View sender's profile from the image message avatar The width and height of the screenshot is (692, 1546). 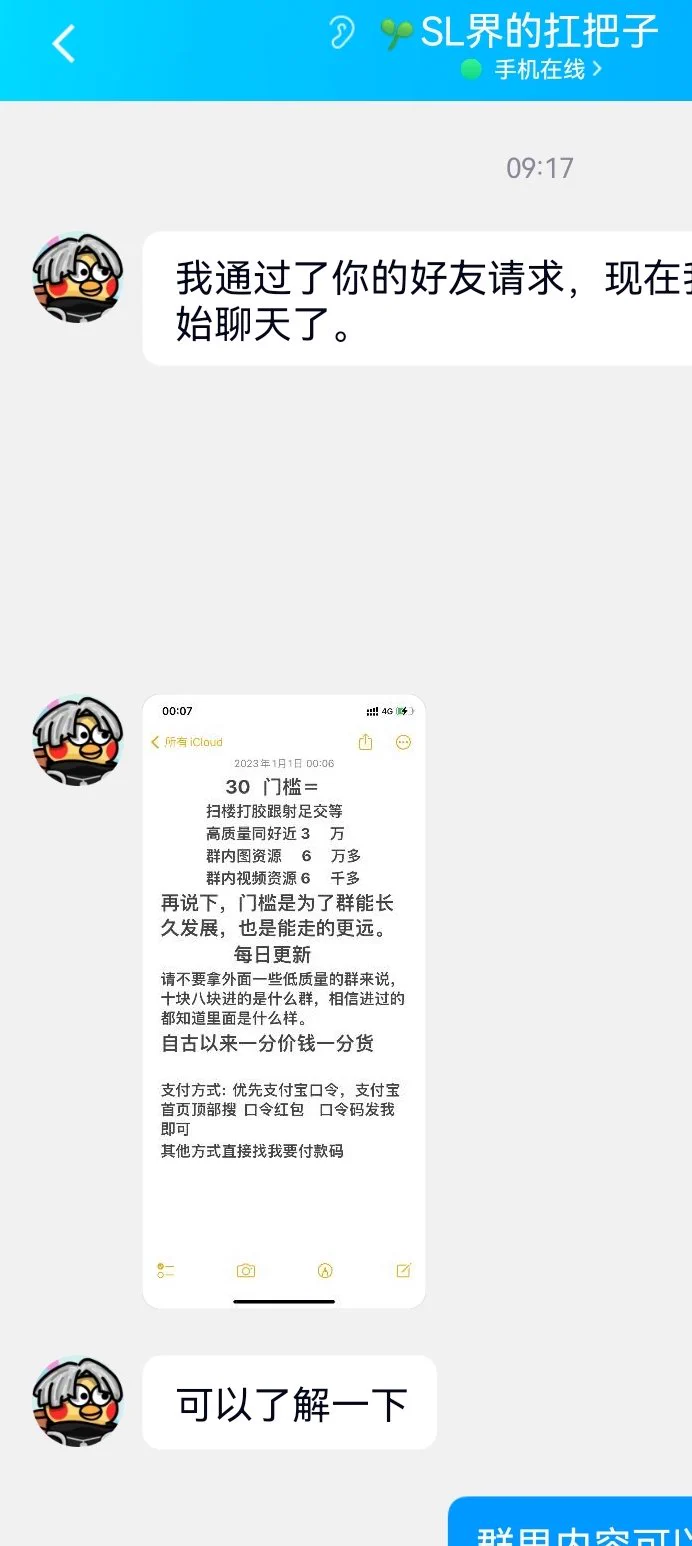click(x=78, y=740)
